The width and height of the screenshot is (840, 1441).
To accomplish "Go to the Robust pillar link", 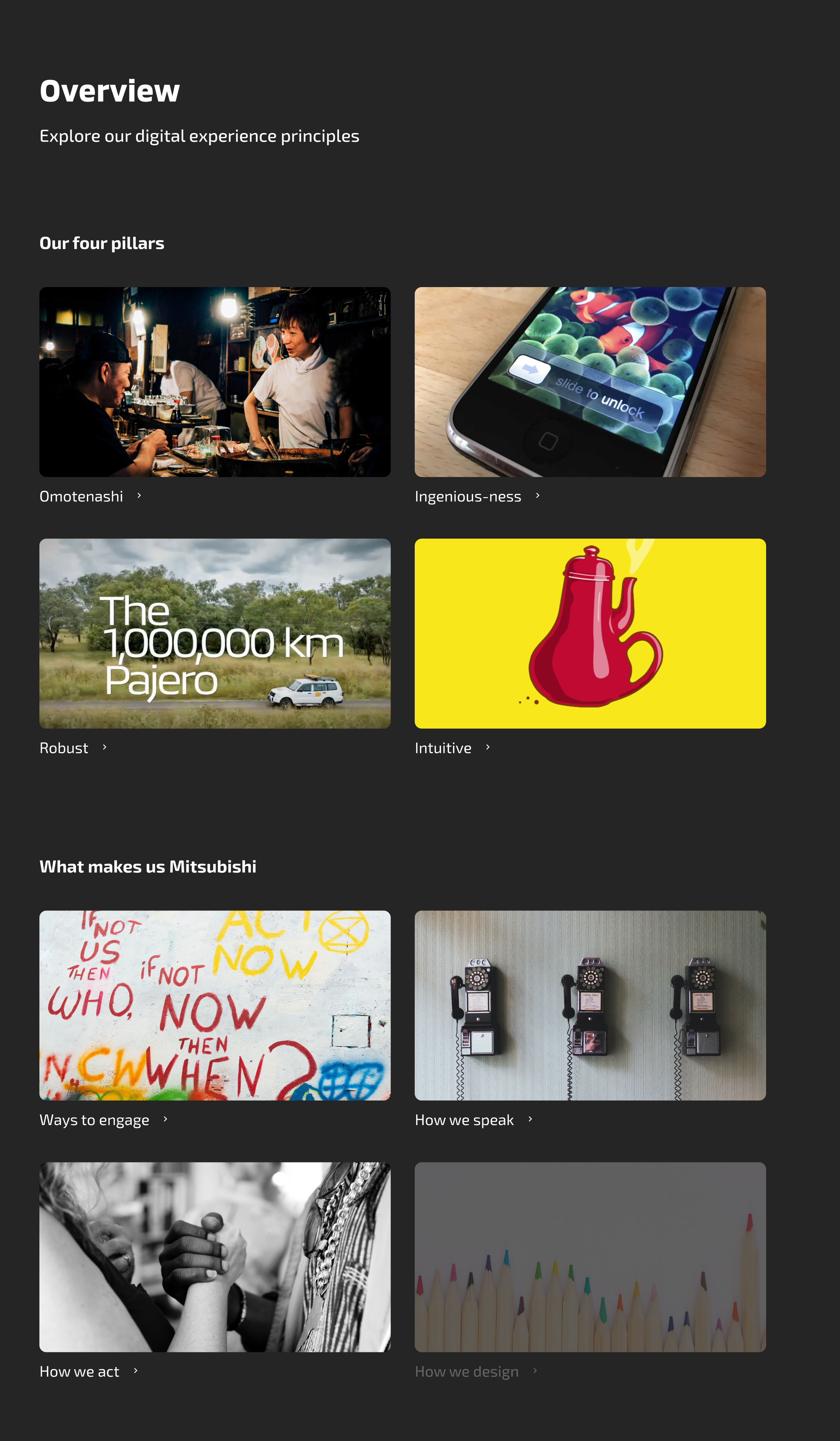I will (x=73, y=748).
